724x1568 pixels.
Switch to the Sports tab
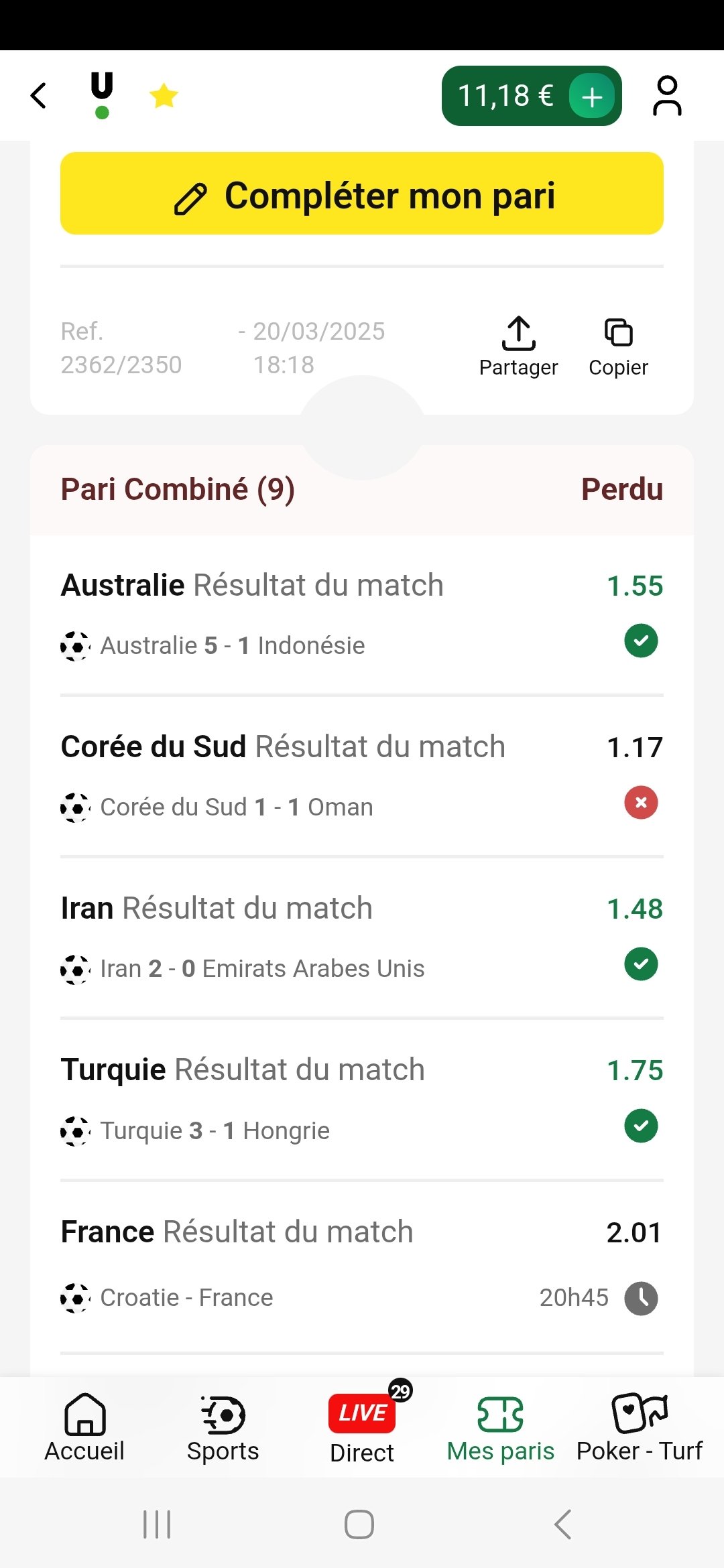coord(223,1428)
